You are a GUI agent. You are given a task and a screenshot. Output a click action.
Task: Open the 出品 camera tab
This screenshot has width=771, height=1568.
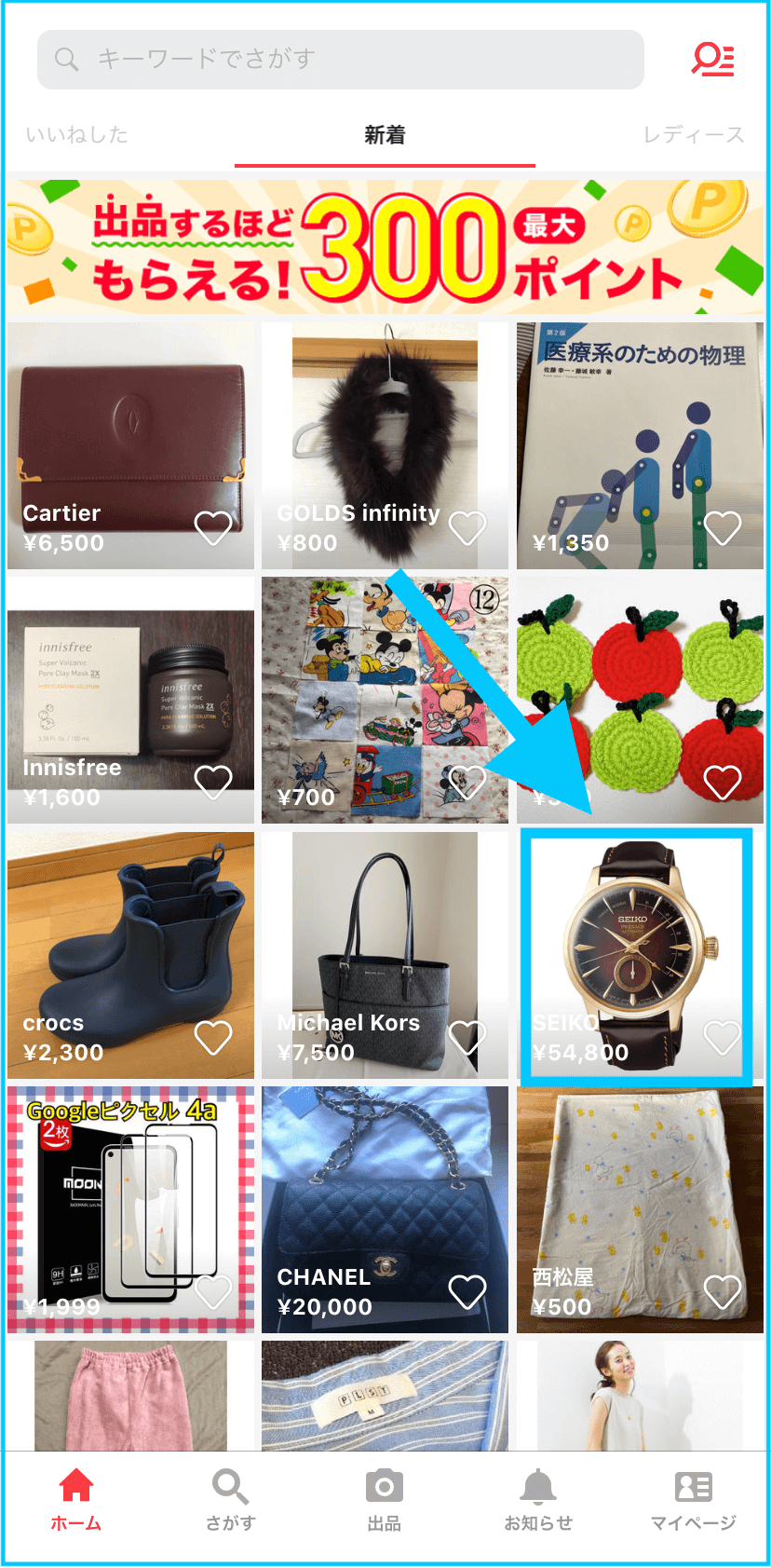tap(384, 1500)
